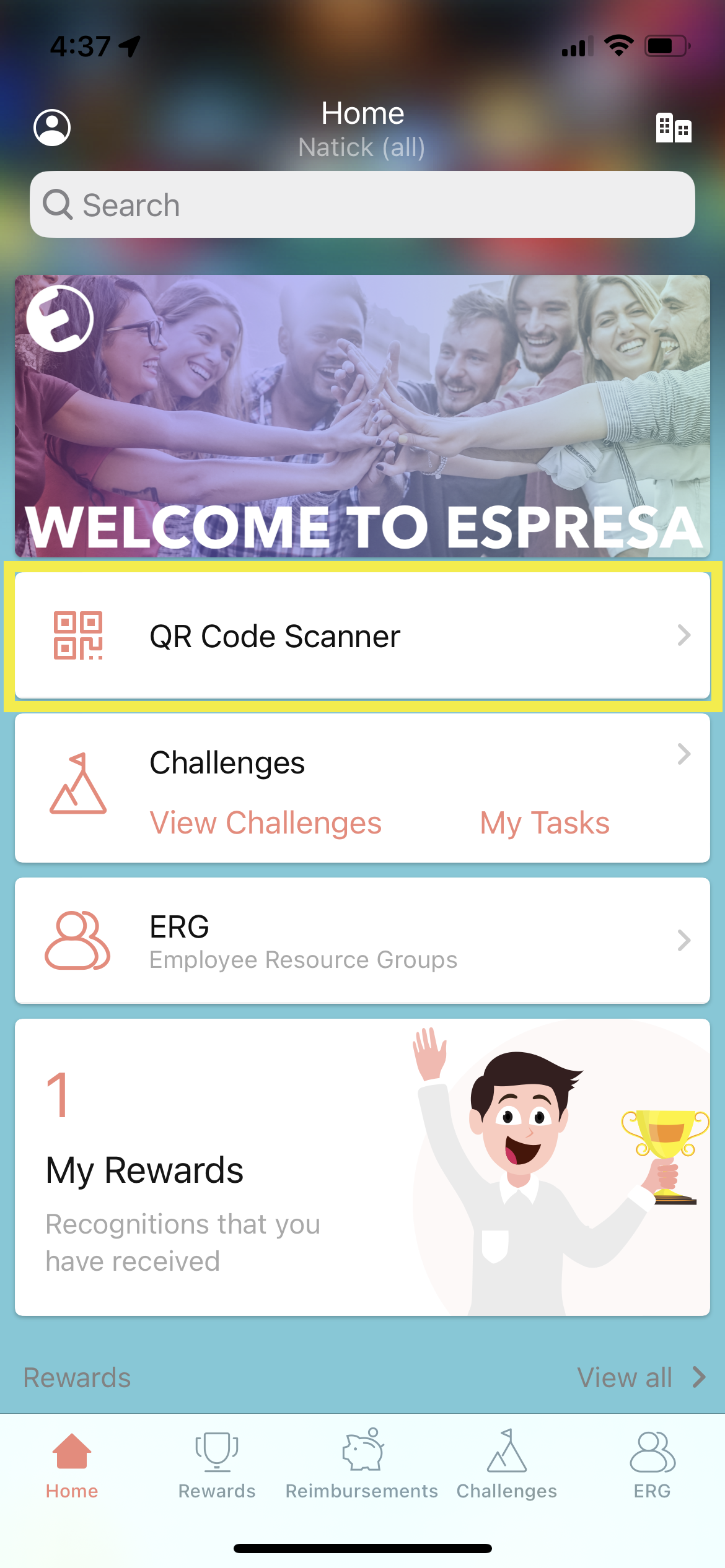Image resolution: width=725 pixels, height=1568 pixels.
Task: Tap the Search field
Action: [x=362, y=204]
